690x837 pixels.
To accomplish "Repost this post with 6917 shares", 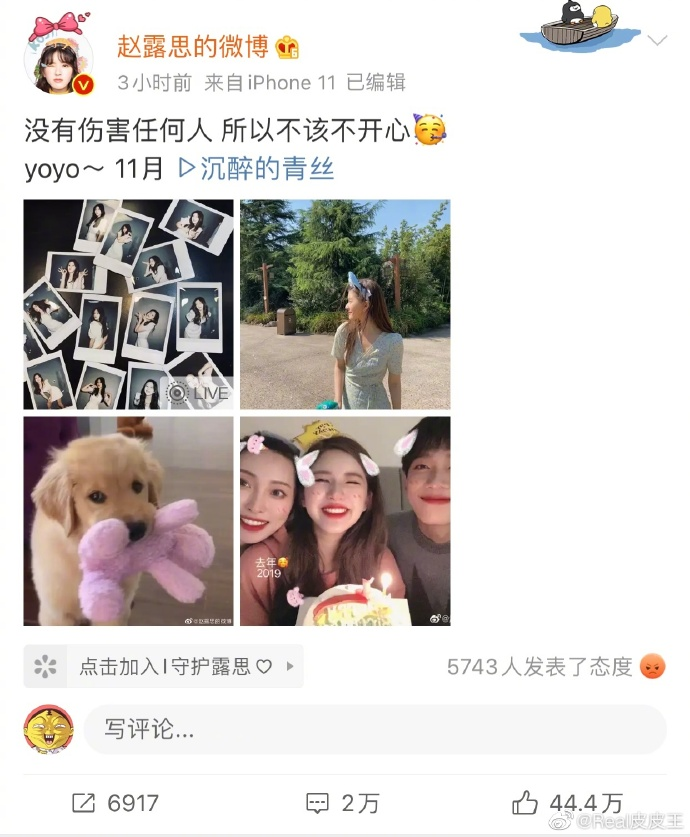I will pos(115,802).
